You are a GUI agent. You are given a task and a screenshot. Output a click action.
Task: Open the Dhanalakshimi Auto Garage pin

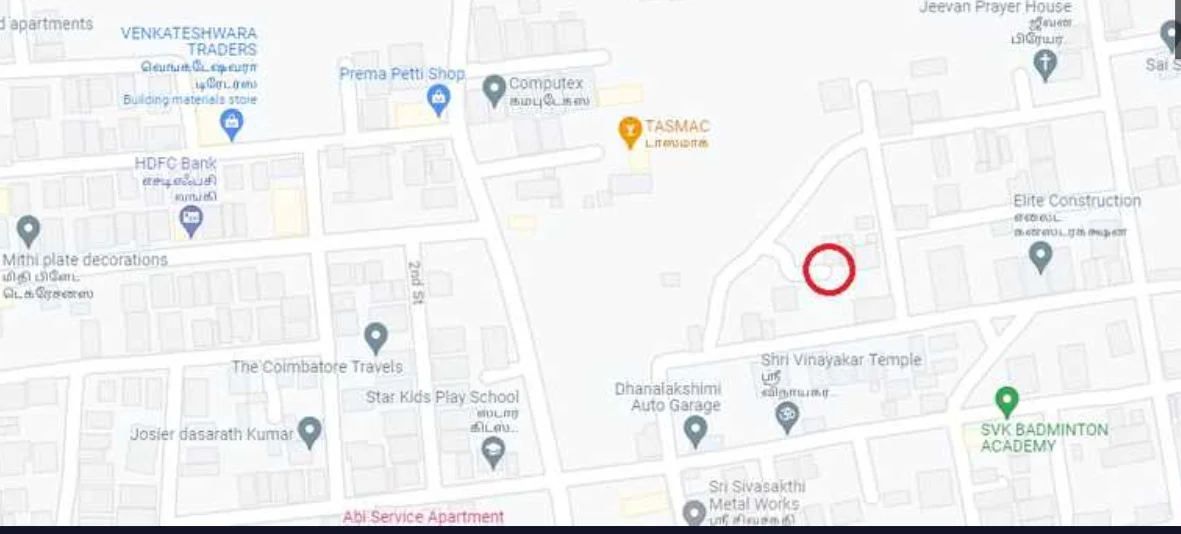coord(695,431)
